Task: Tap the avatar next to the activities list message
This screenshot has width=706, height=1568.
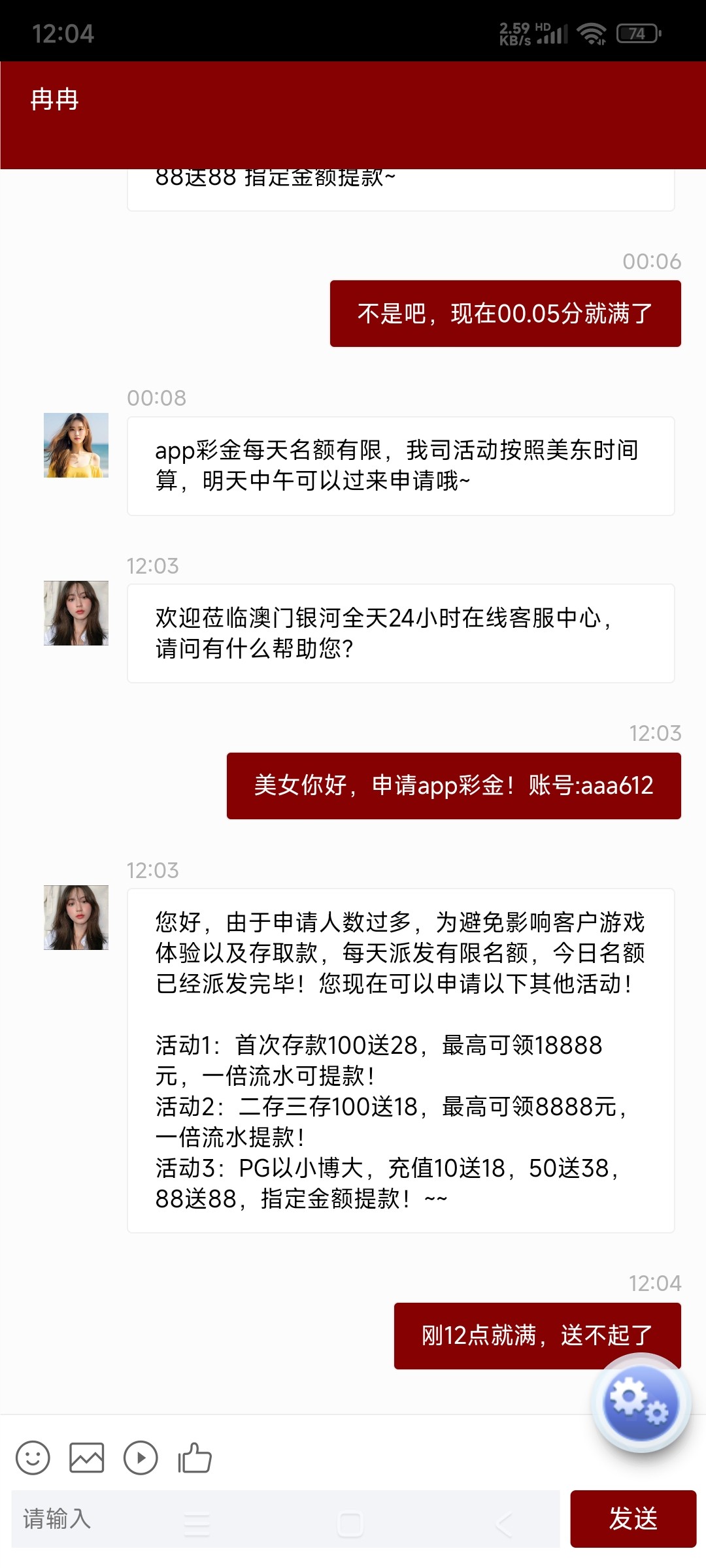Action: 76,916
